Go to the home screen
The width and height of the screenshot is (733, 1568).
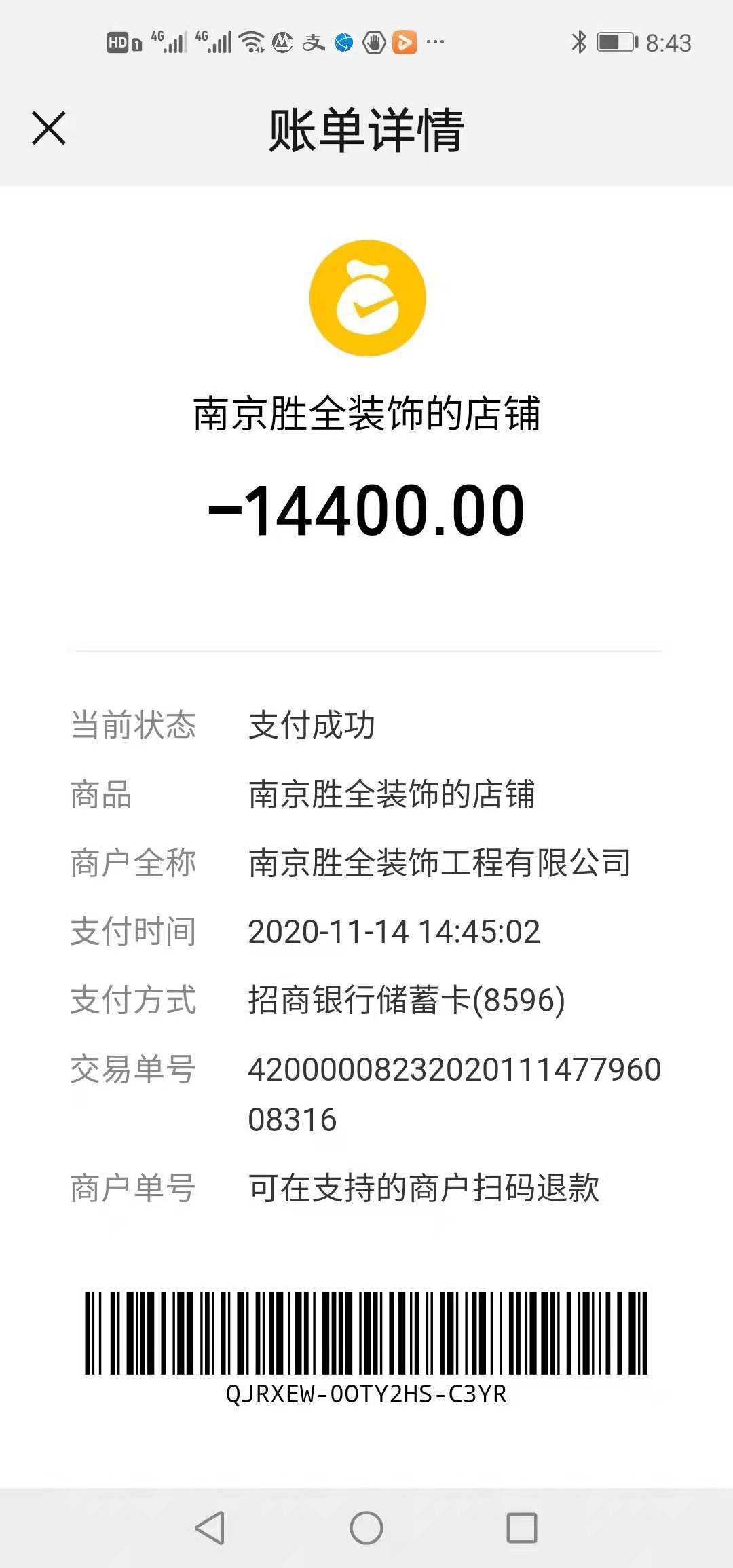coord(366,1528)
